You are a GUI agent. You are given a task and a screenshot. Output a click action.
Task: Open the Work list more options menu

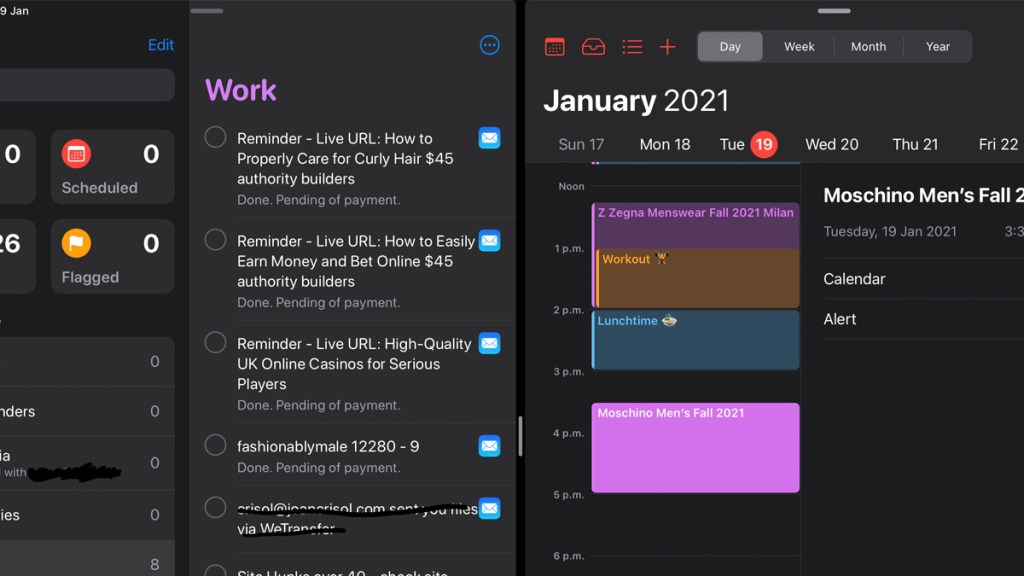(x=489, y=45)
